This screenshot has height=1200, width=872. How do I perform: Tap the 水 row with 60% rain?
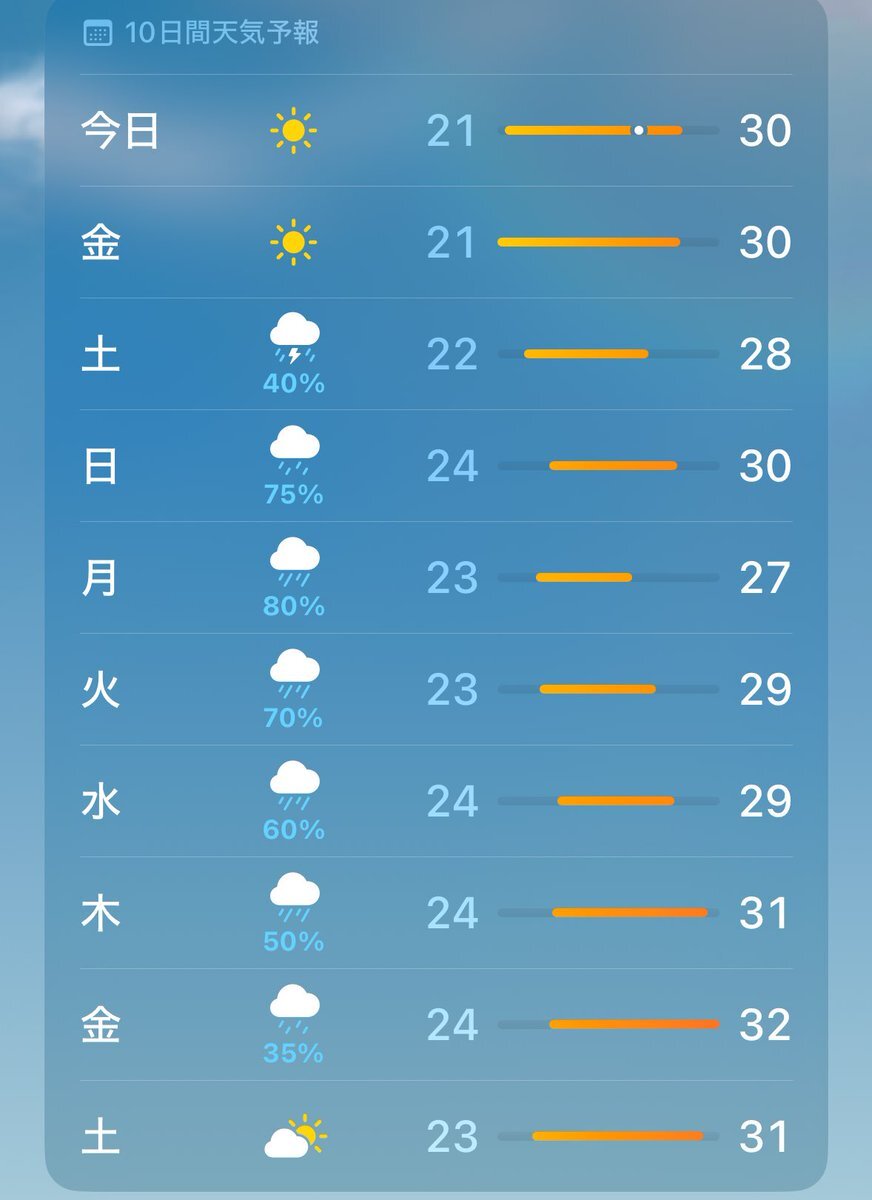click(436, 802)
